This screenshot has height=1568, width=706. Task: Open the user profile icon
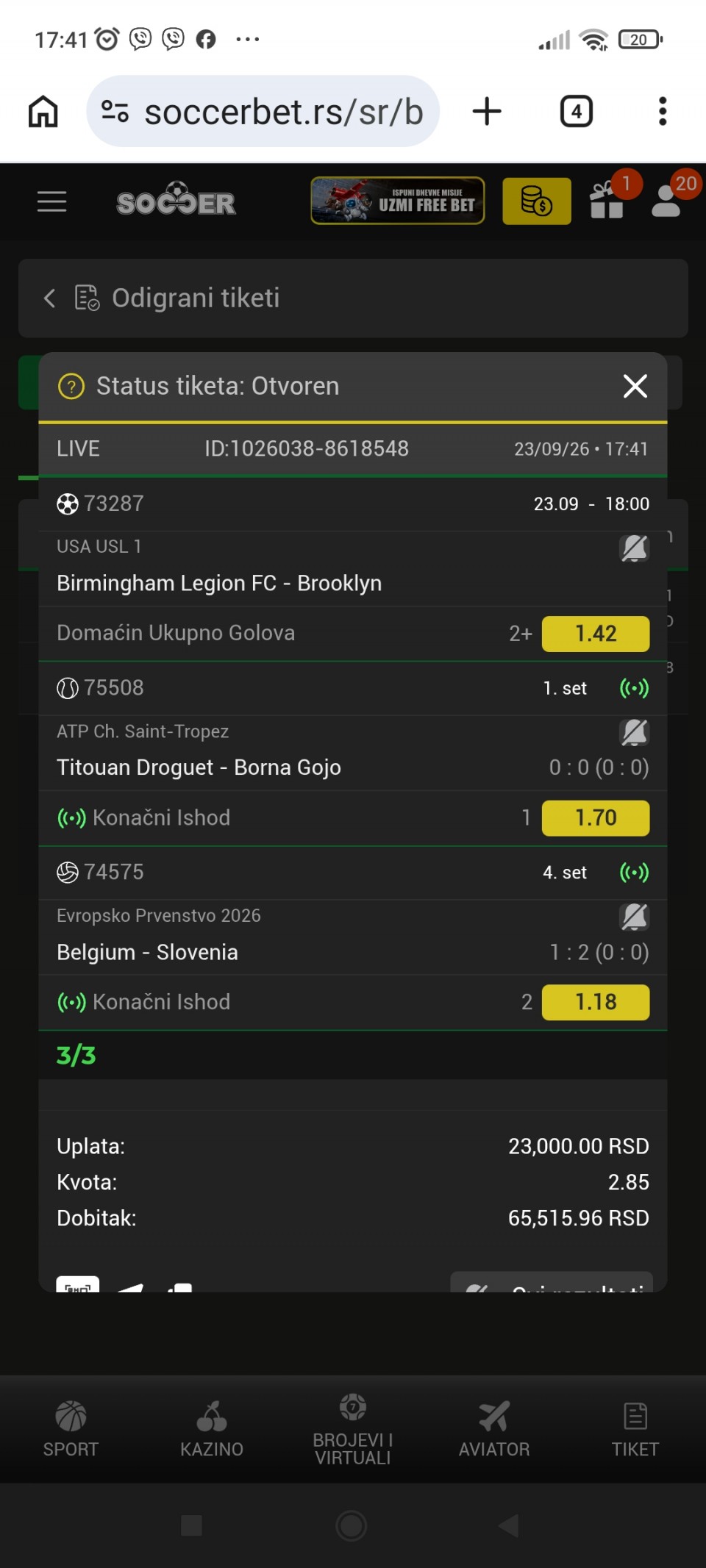666,201
